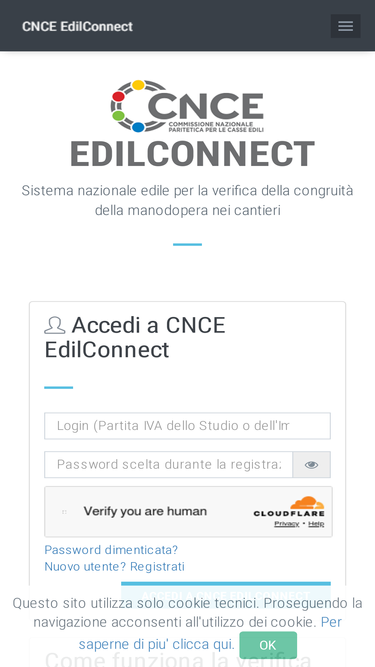Focus the Login Partita IVA field

188,426
